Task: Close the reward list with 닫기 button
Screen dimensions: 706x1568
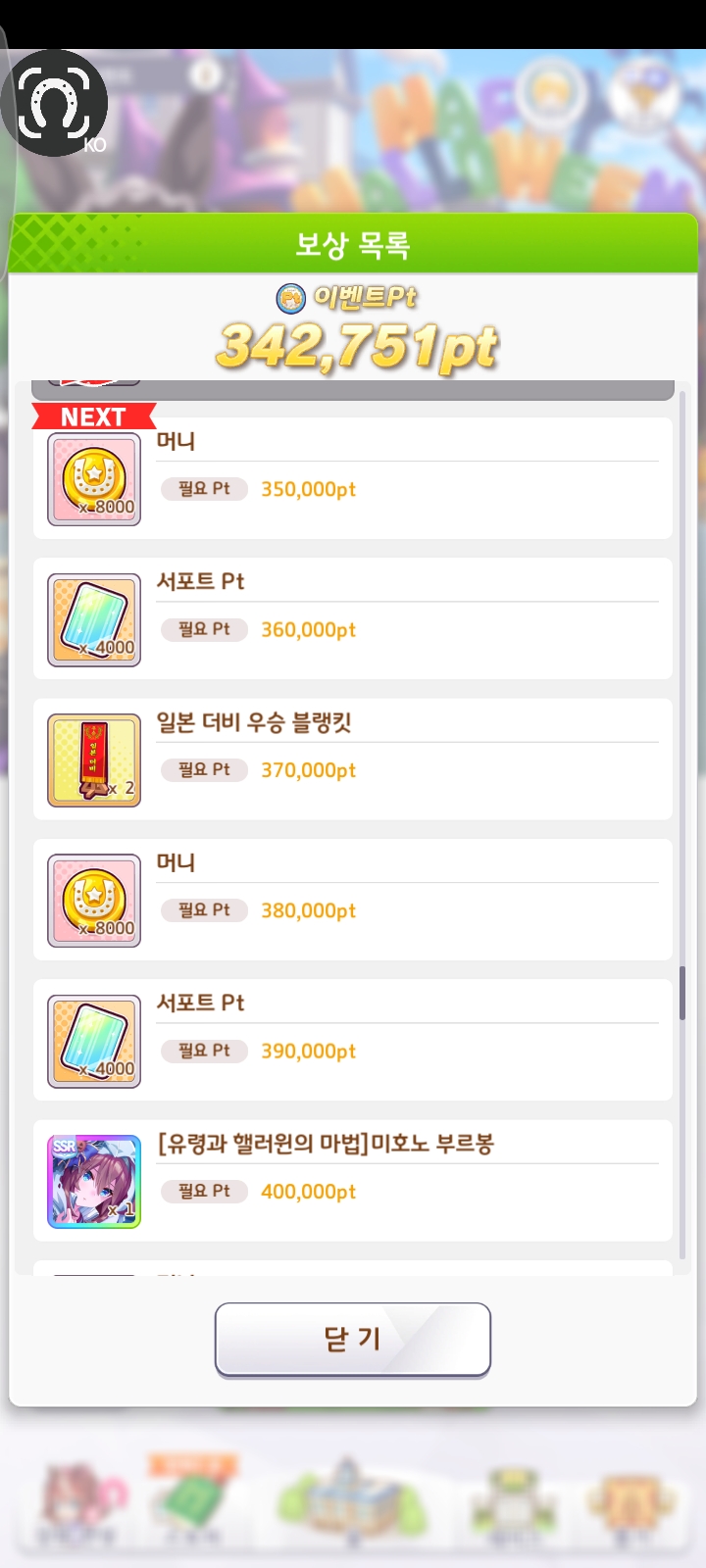Action: coord(353,1339)
